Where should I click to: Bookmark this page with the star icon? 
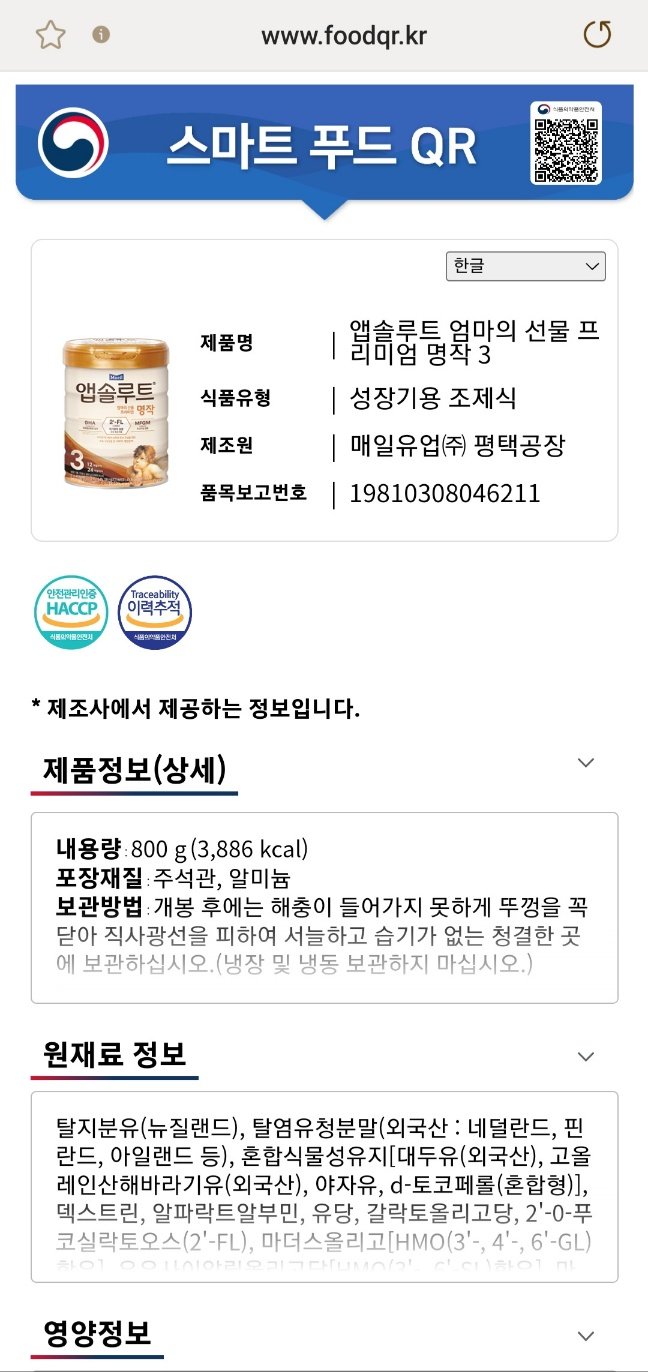[50, 36]
